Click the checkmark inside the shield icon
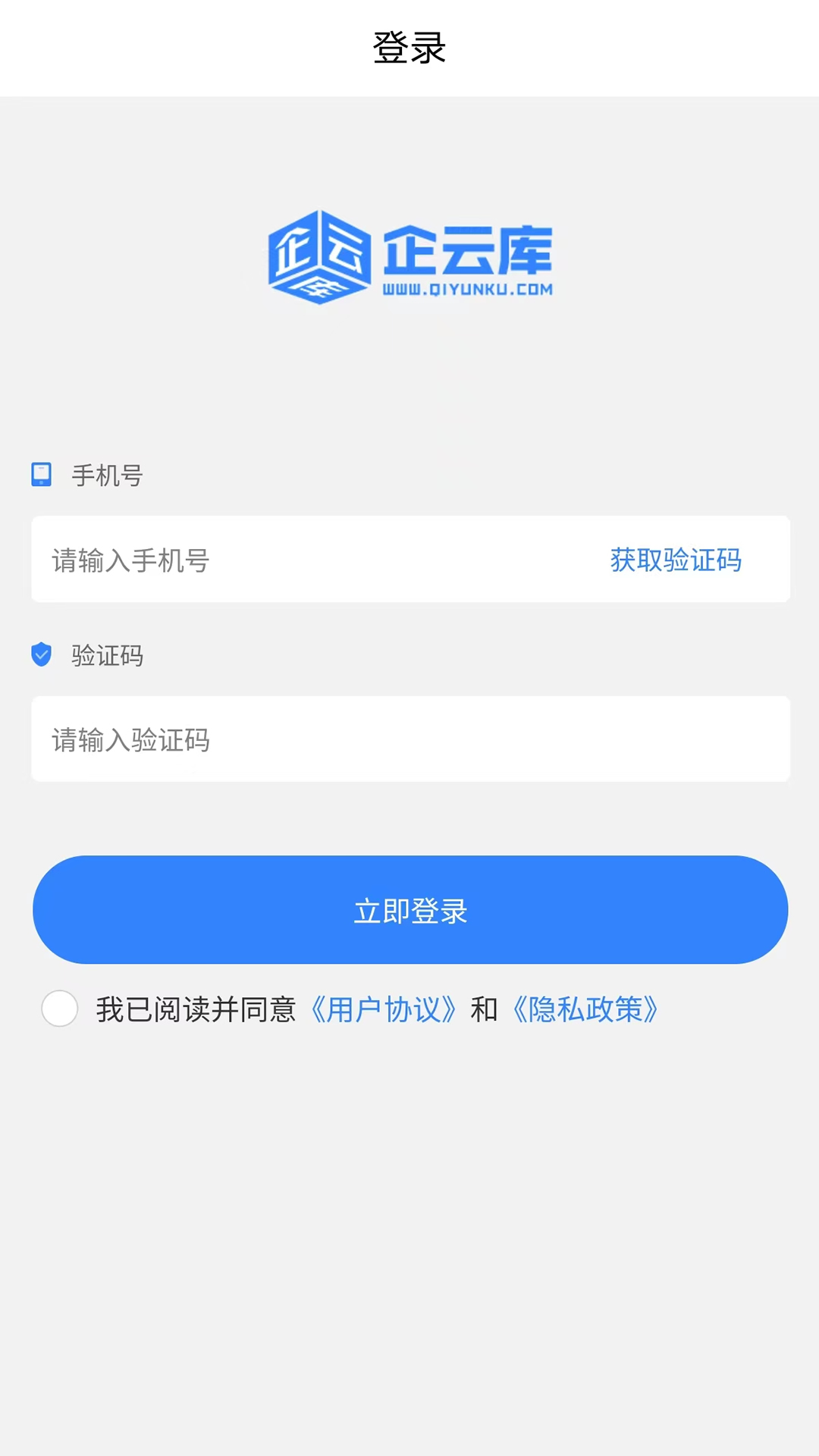Image resolution: width=819 pixels, height=1456 pixels. (x=41, y=654)
